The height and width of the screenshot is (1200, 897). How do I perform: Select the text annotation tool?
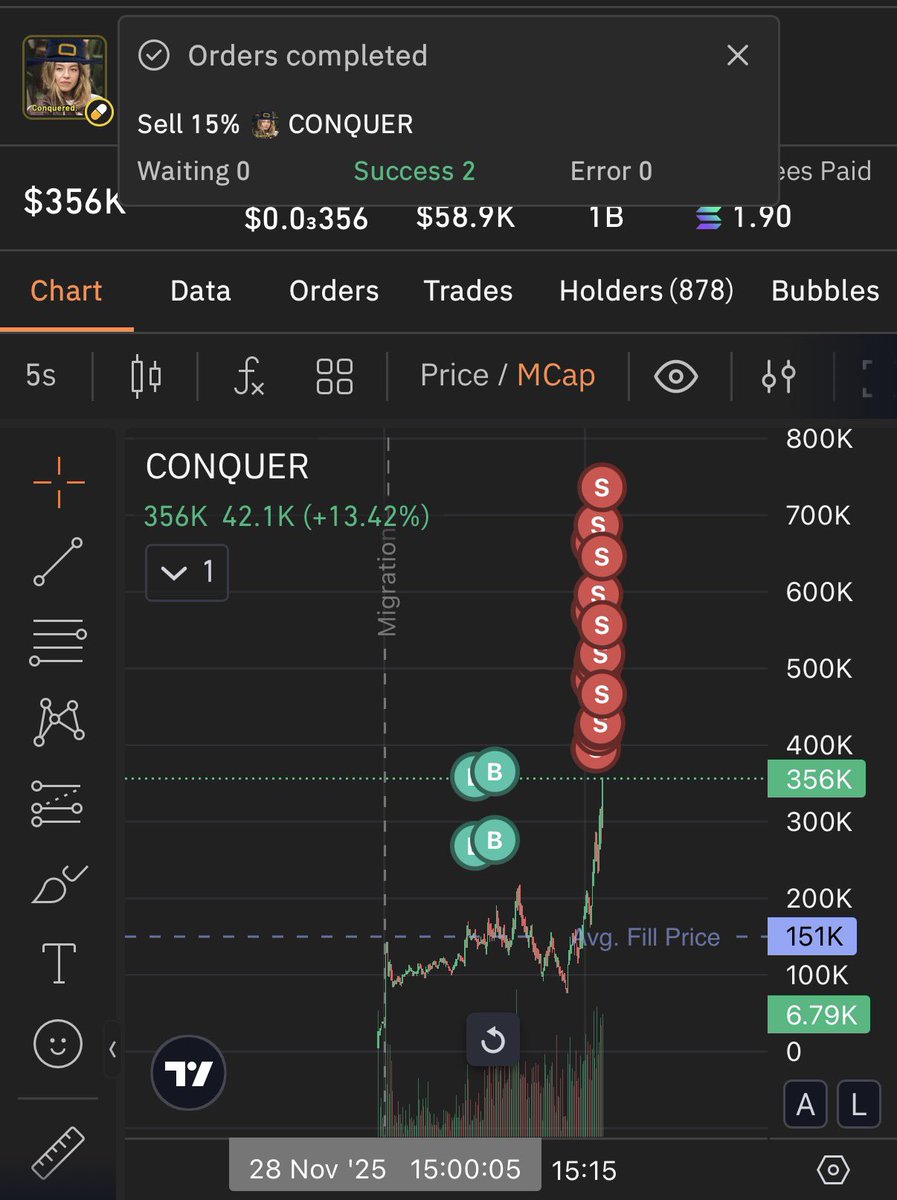pos(59,963)
